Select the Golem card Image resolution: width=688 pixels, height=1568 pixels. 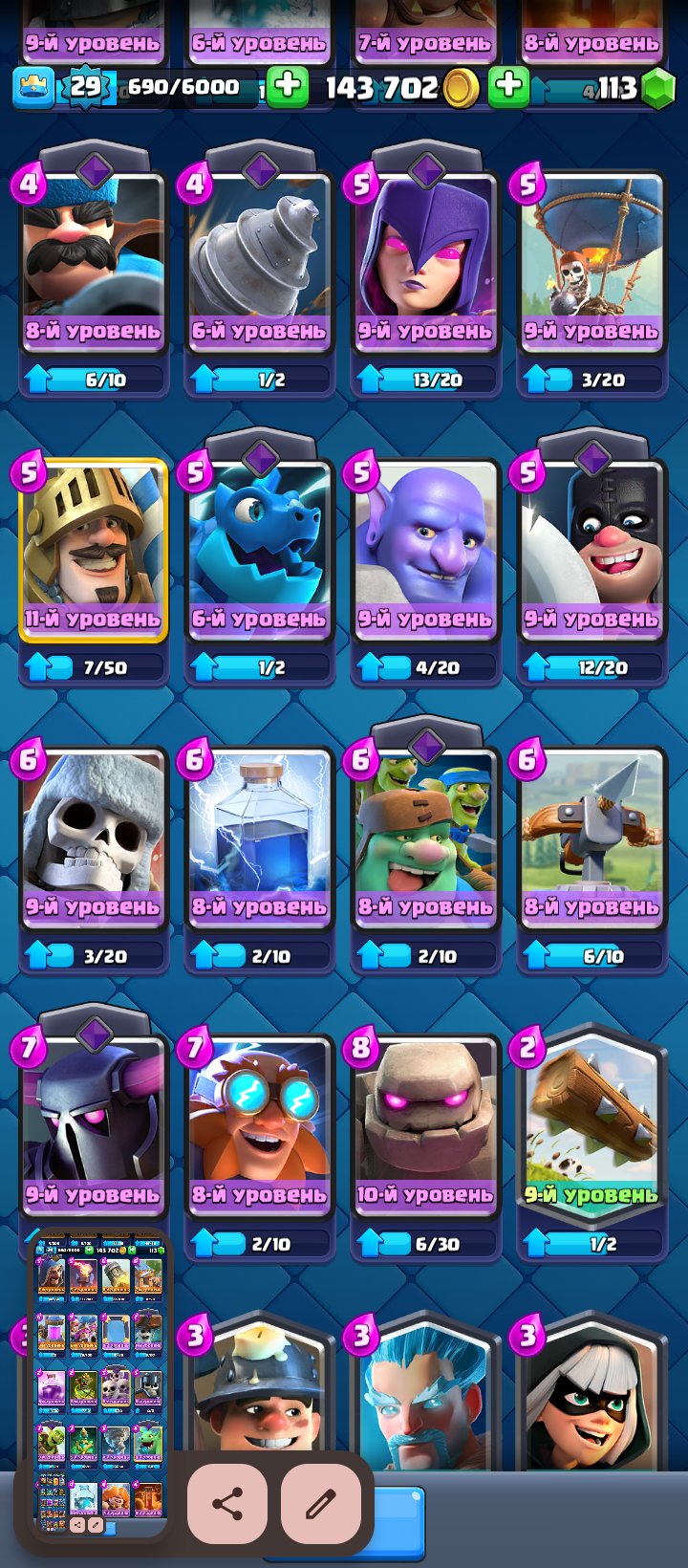pyautogui.click(x=425, y=1123)
